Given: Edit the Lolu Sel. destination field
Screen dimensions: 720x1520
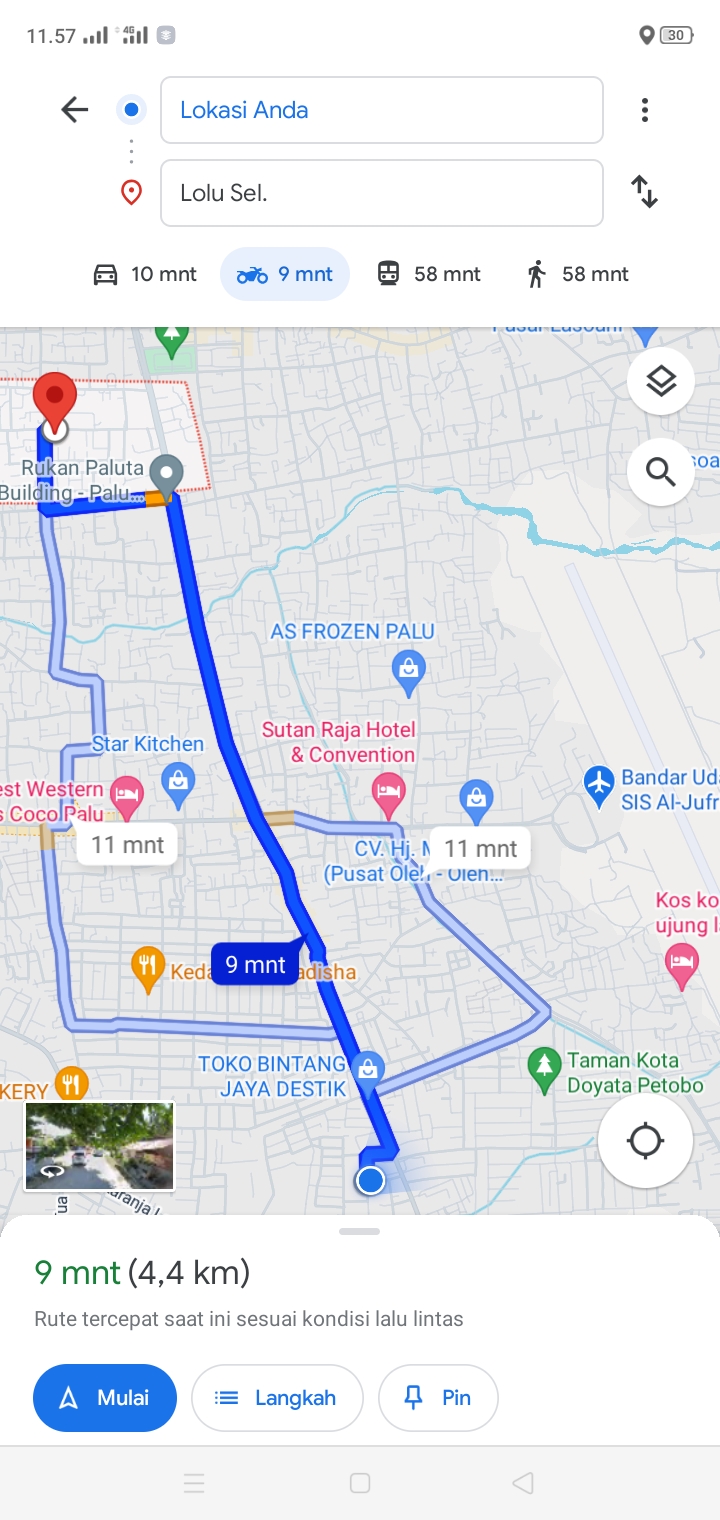Looking at the screenshot, I should tap(382, 193).
